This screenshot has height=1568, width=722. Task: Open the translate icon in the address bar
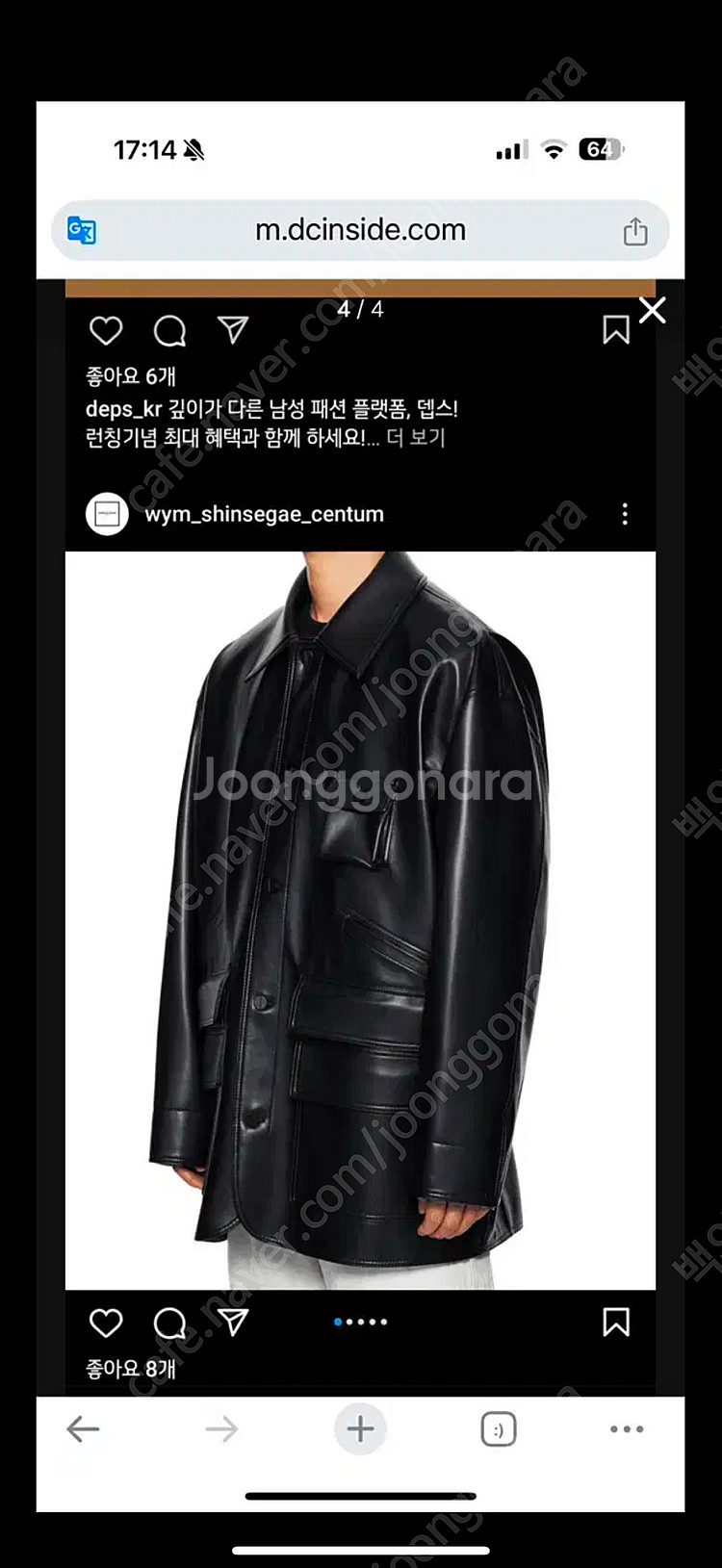pos(82,231)
